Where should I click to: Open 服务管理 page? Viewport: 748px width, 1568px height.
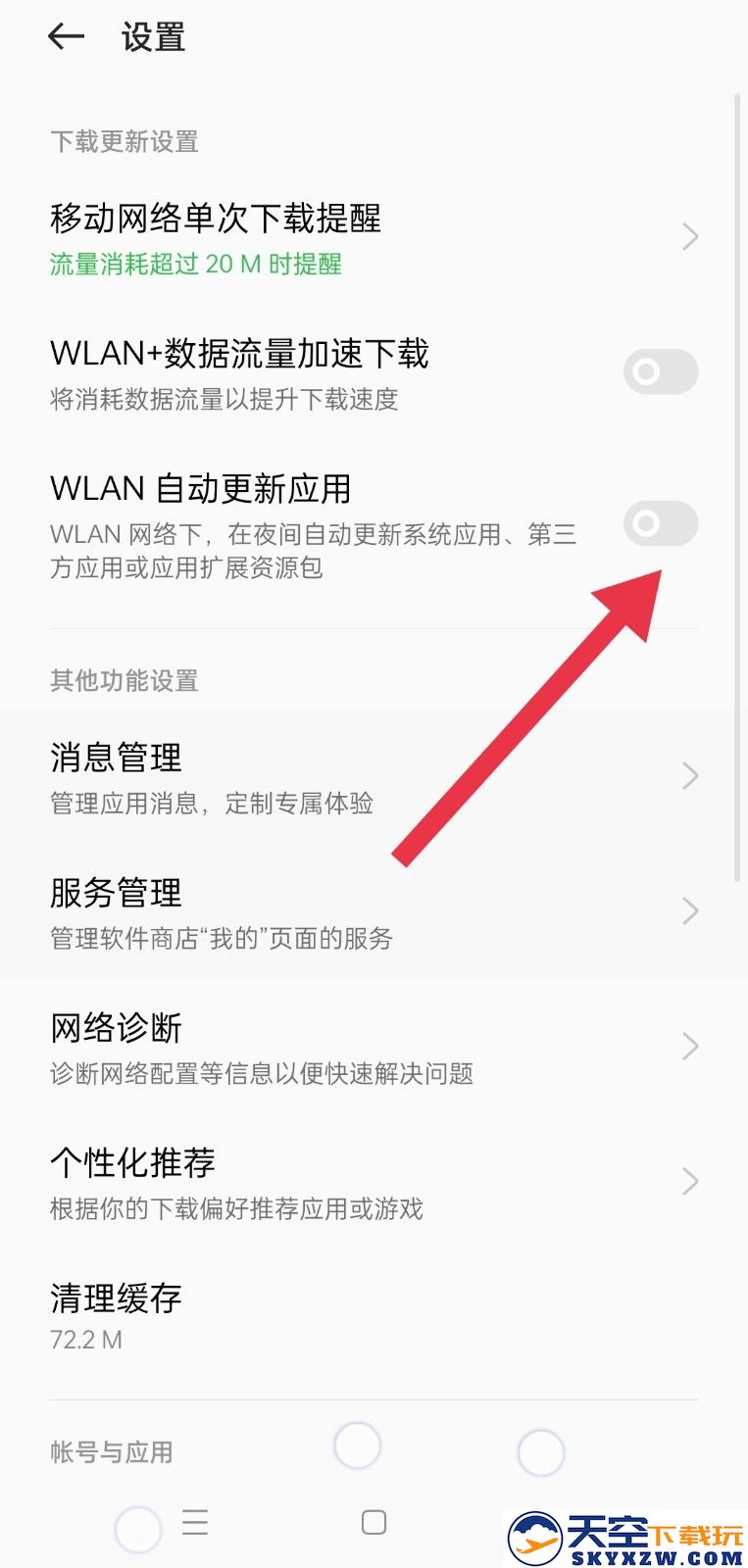373,912
